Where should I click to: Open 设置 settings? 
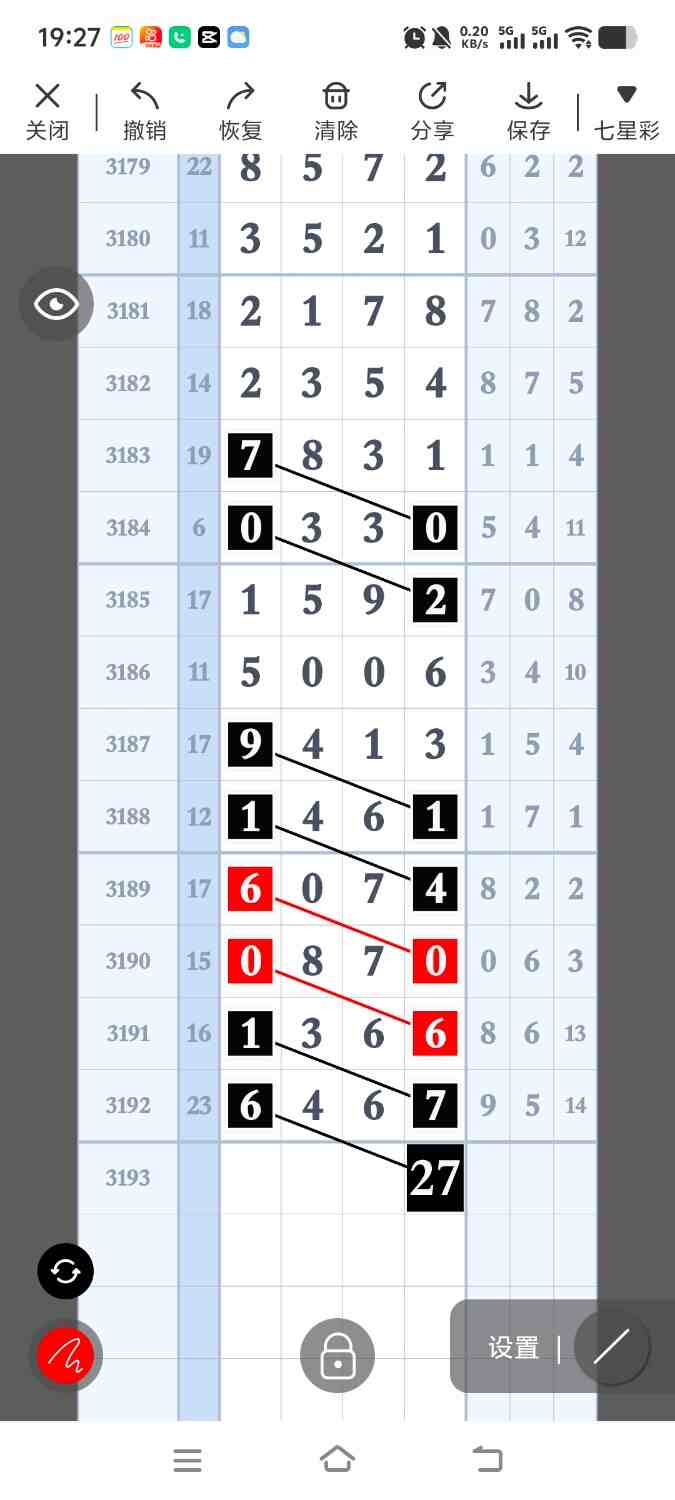513,1348
